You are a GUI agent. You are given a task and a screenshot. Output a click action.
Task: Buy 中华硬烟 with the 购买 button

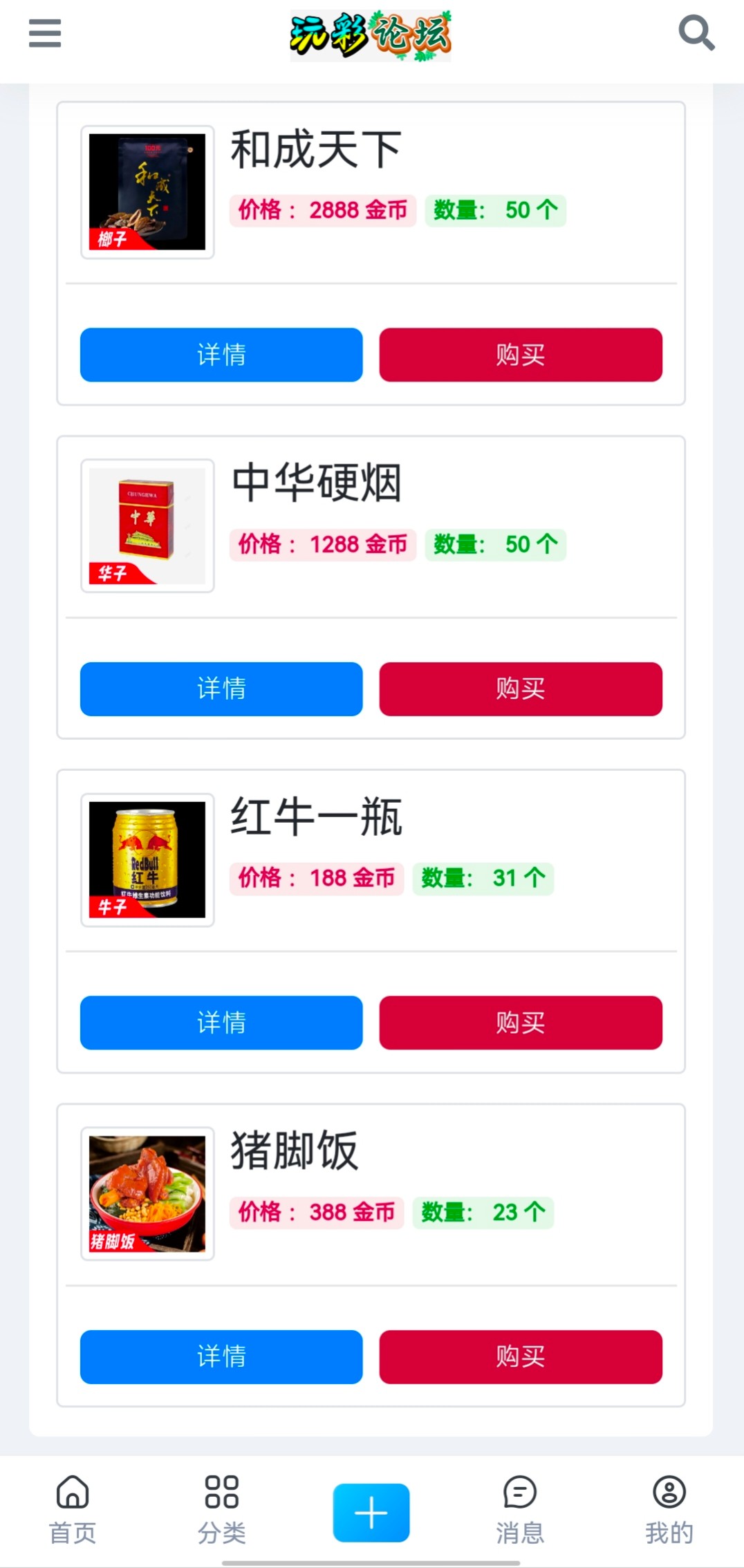tap(520, 689)
